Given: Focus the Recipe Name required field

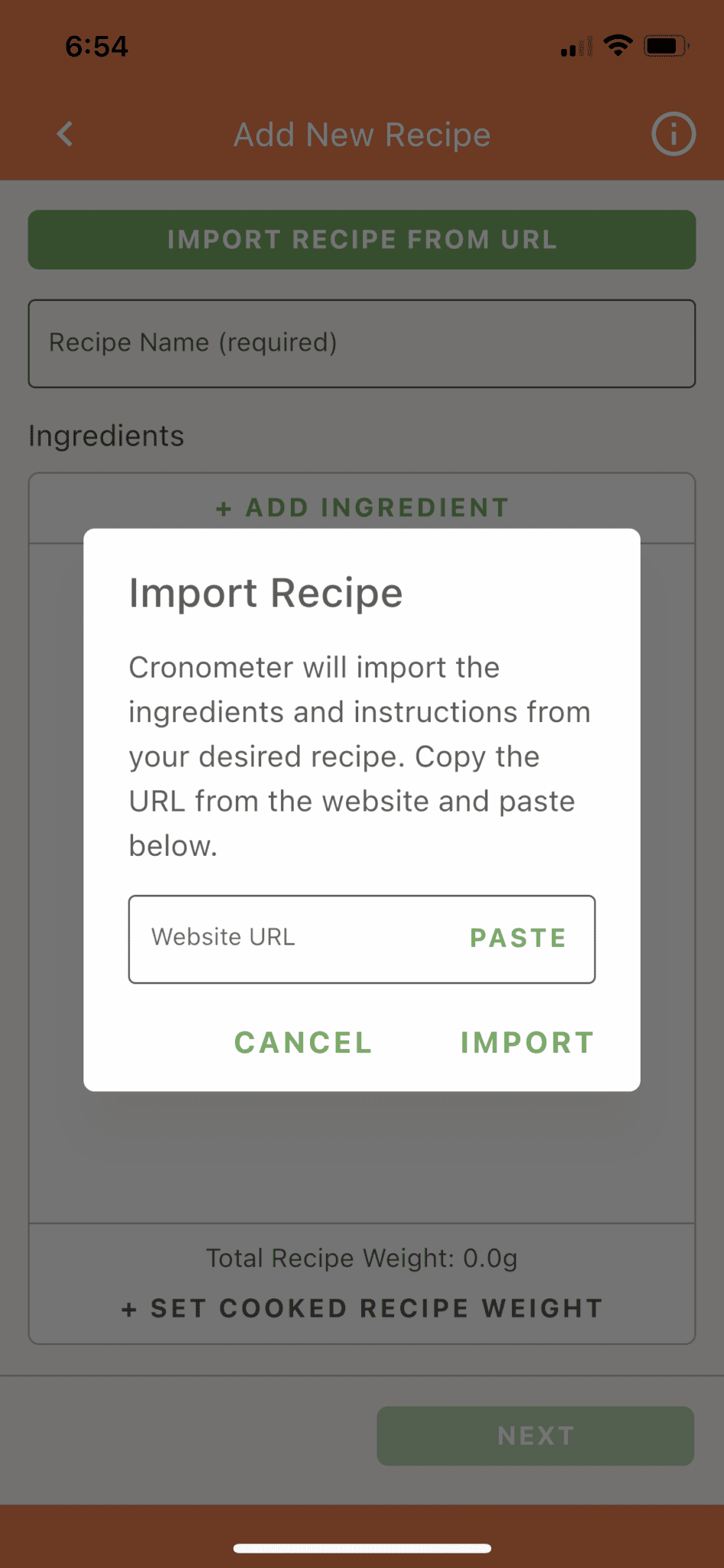Looking at the screenshot, I should pos(361,343).
